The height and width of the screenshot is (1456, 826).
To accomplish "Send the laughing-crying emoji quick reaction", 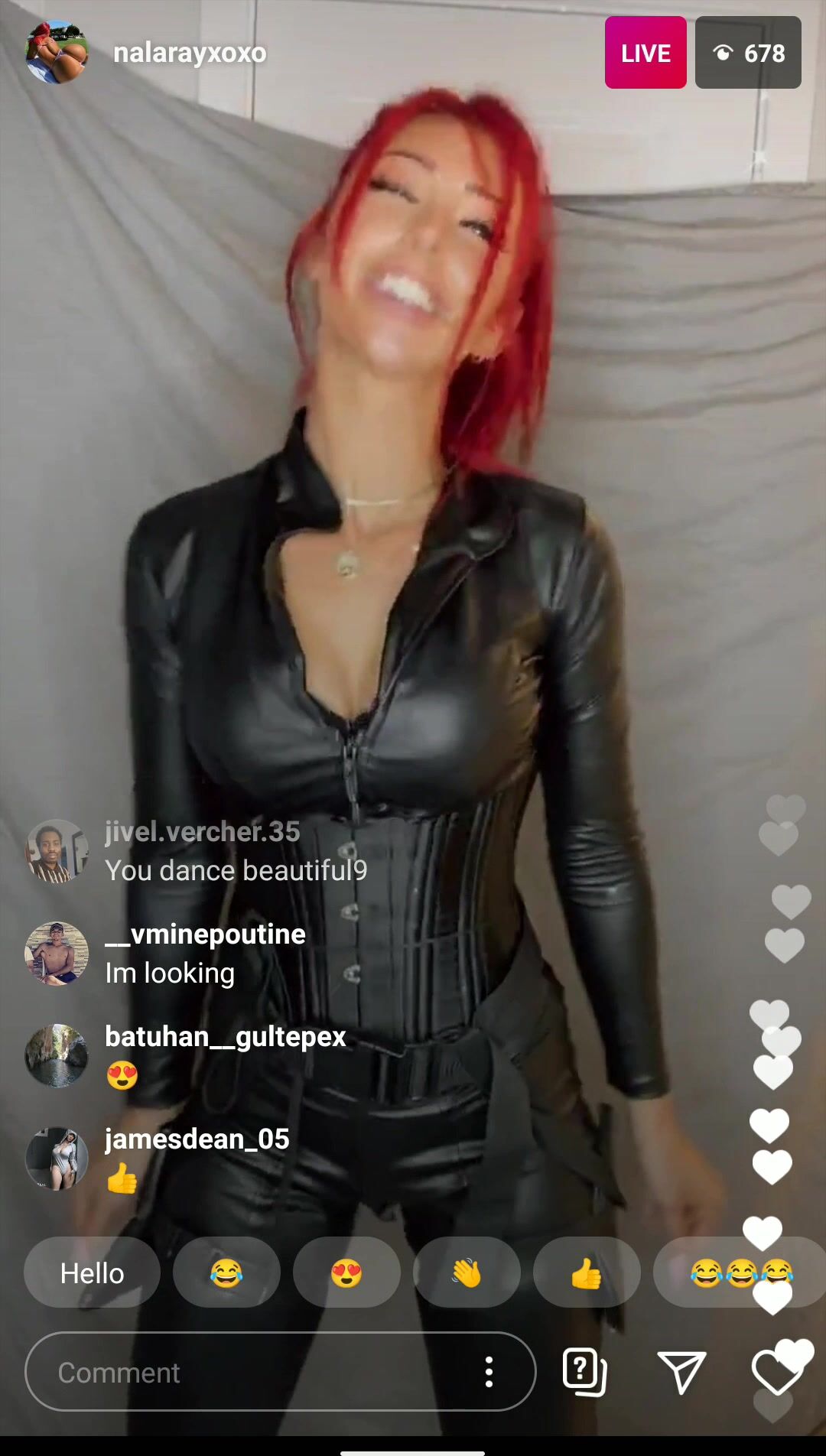I will (226, 1273).
